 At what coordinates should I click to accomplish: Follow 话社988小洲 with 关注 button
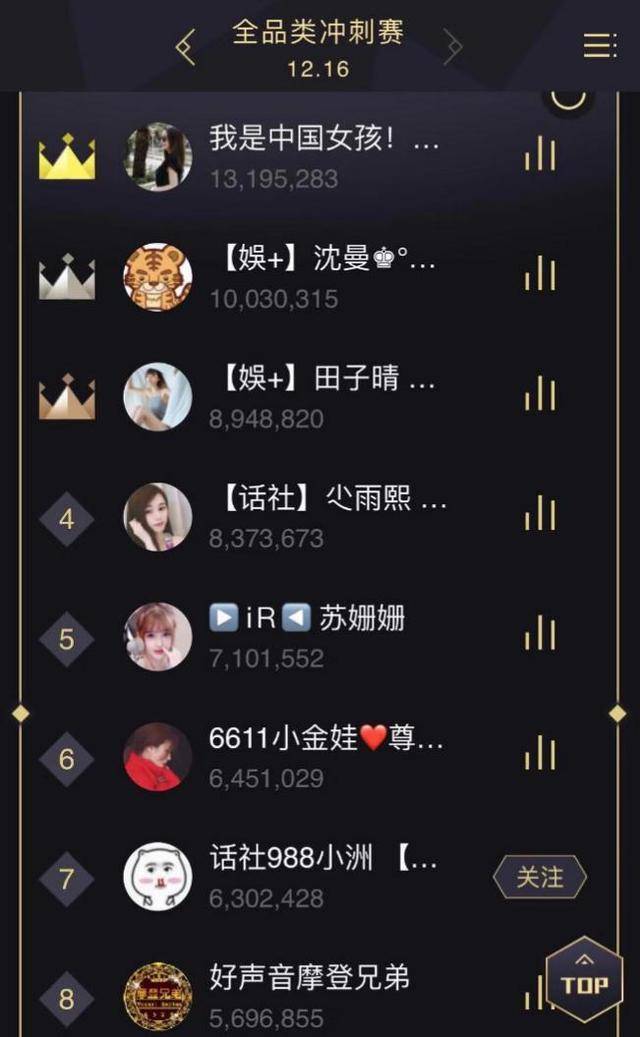[x=539, y=878]
